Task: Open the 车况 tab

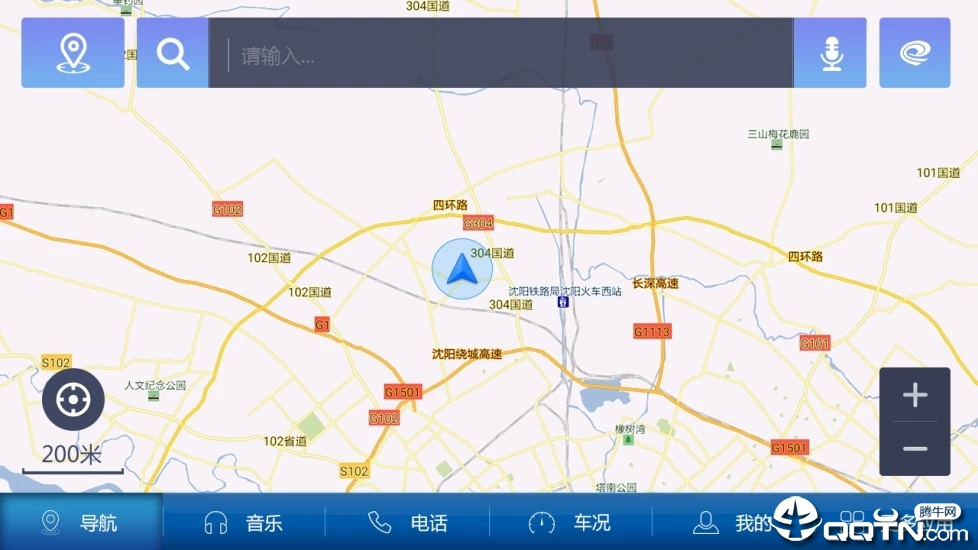Action: point(571,522)
